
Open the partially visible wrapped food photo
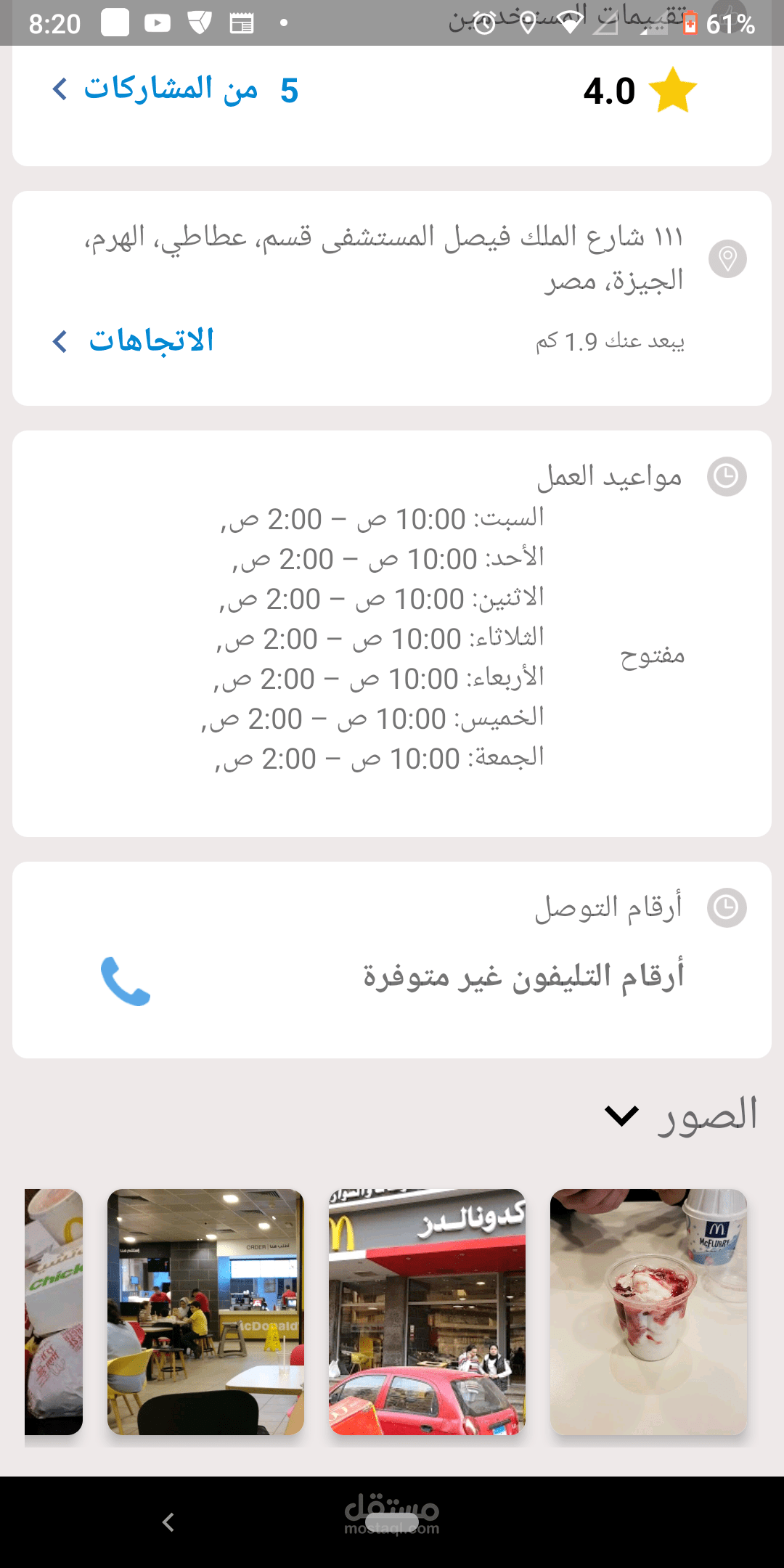point(54,1312)
